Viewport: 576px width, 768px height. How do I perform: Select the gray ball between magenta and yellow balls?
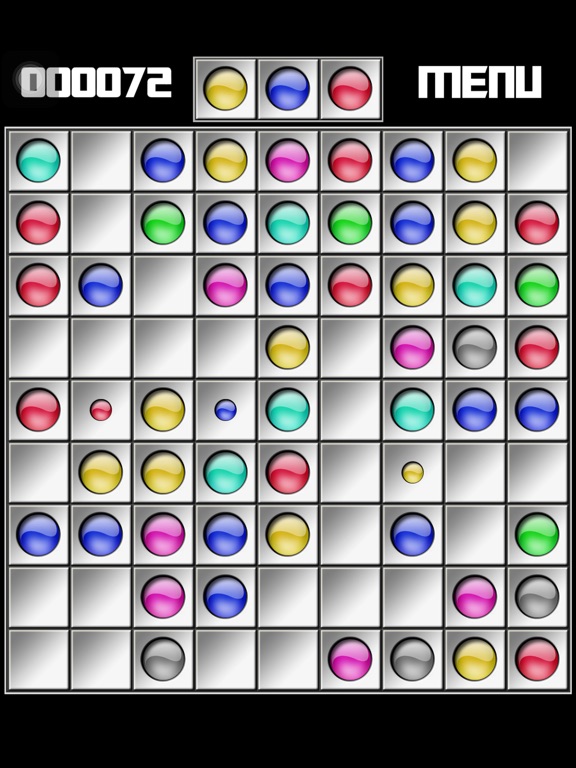412,659
